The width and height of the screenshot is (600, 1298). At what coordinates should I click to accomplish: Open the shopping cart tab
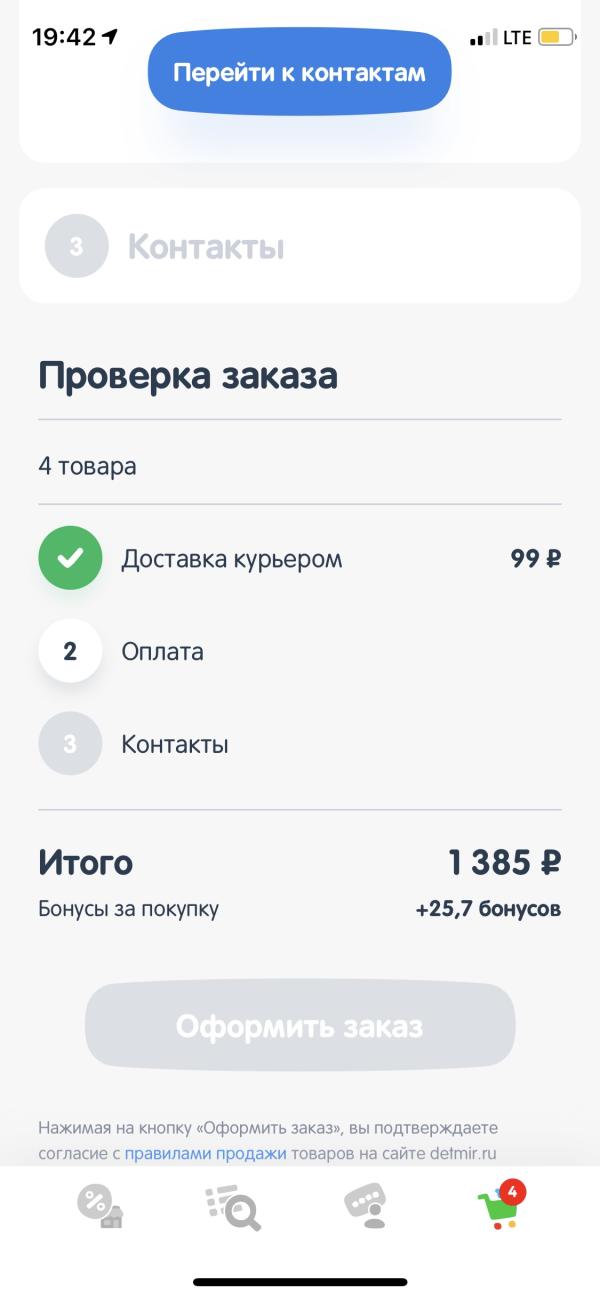click(498, 1205)
